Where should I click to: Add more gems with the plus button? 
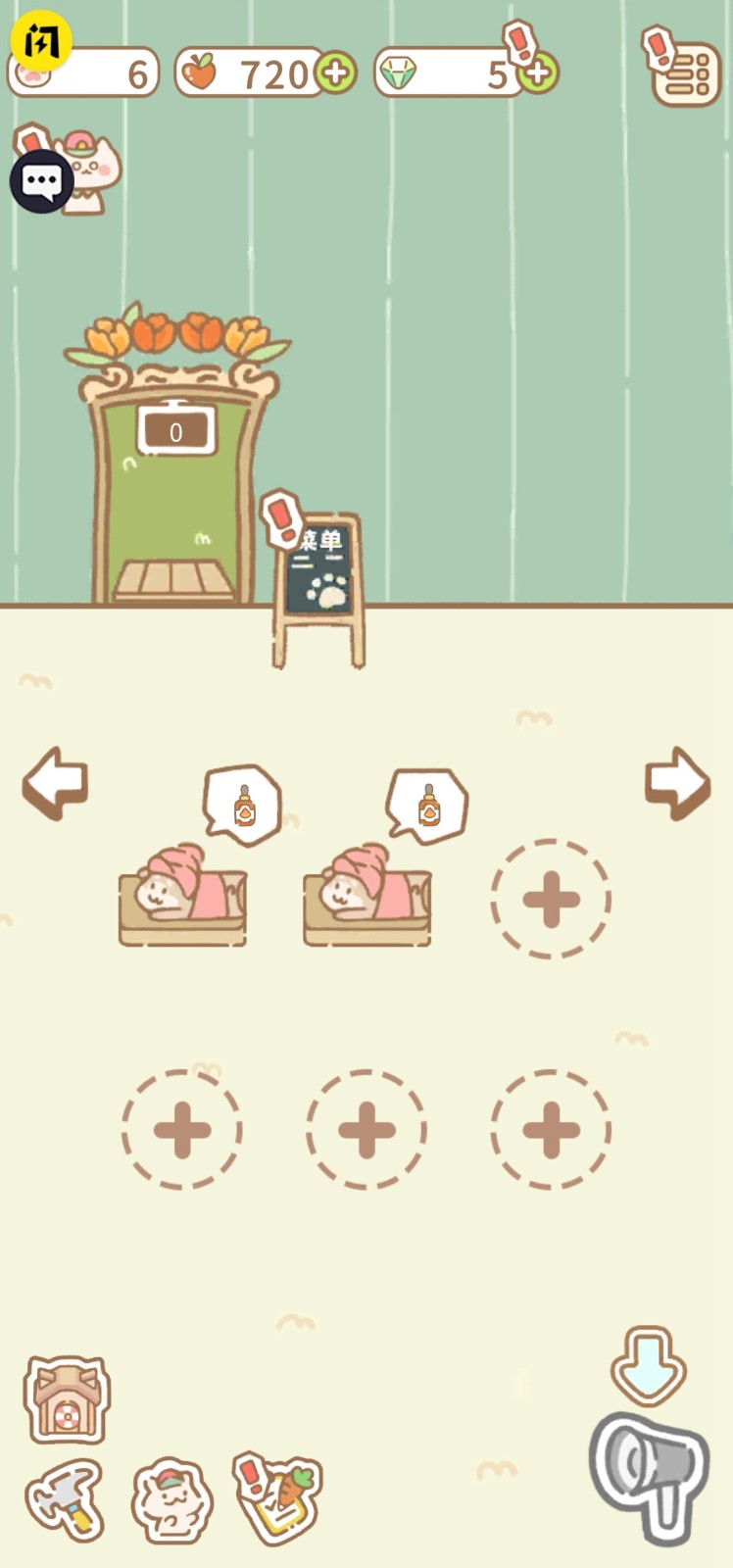(x=538, y=73)
